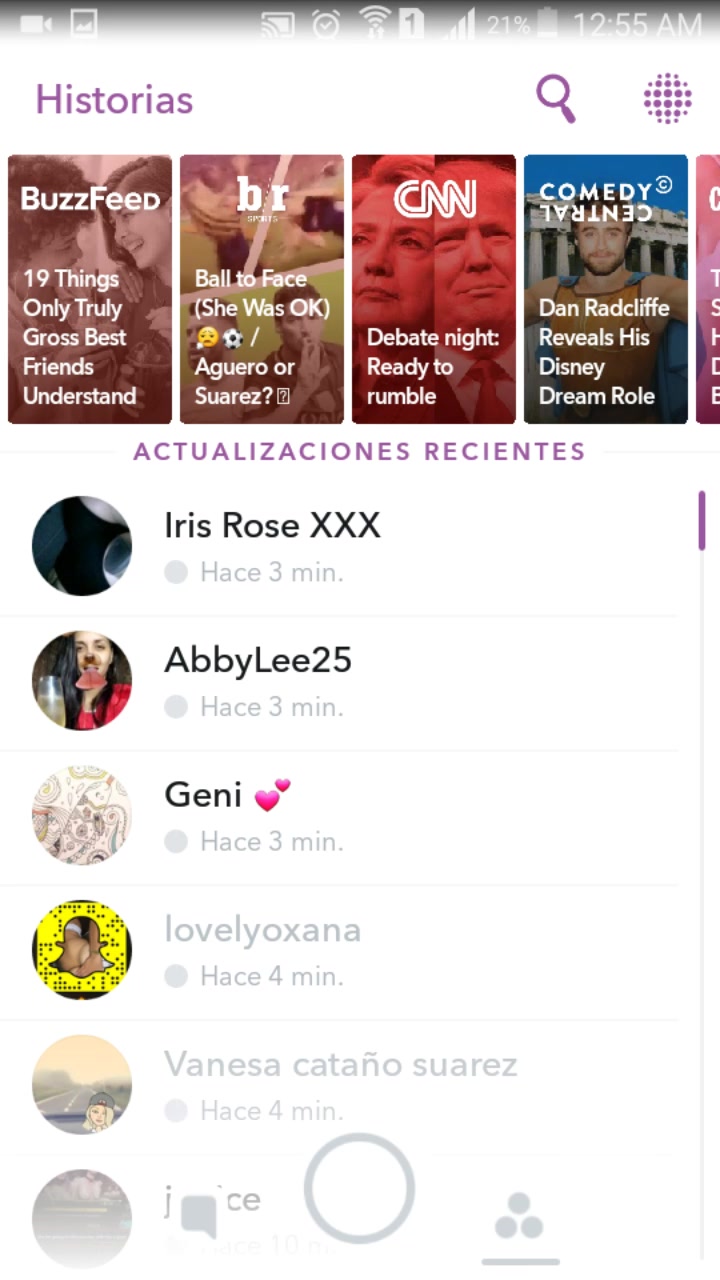720x1280 pixels.
Task: Go to the camera with the circle button
Action: coord(359,1188)
